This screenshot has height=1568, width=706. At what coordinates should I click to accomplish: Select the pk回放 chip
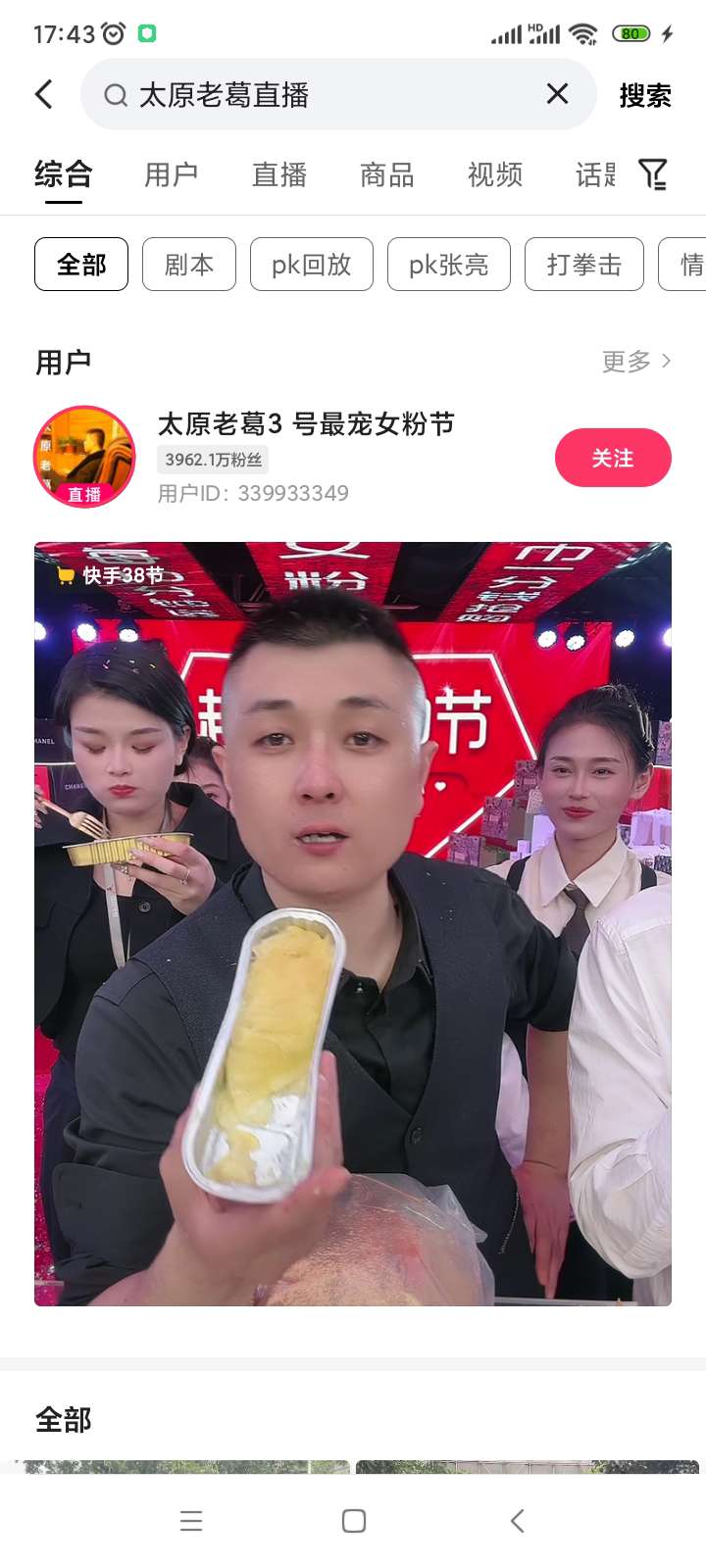pos(311,265)
